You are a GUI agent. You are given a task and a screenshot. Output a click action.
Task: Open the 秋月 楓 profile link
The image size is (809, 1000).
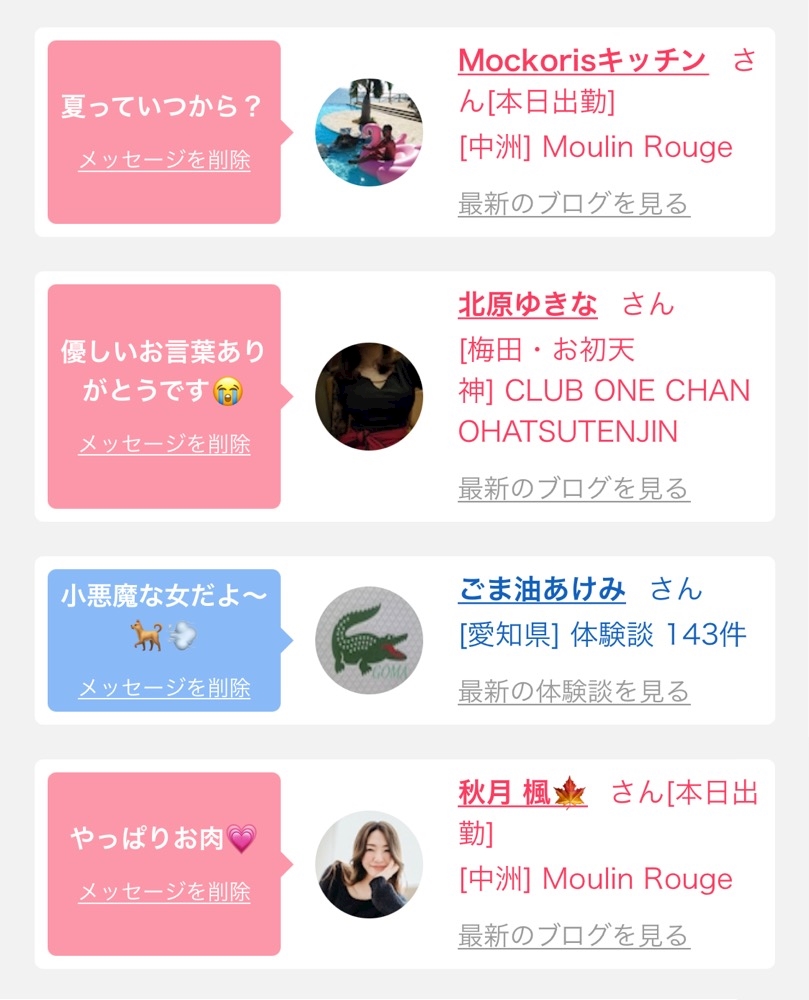(x=523, y=793)
